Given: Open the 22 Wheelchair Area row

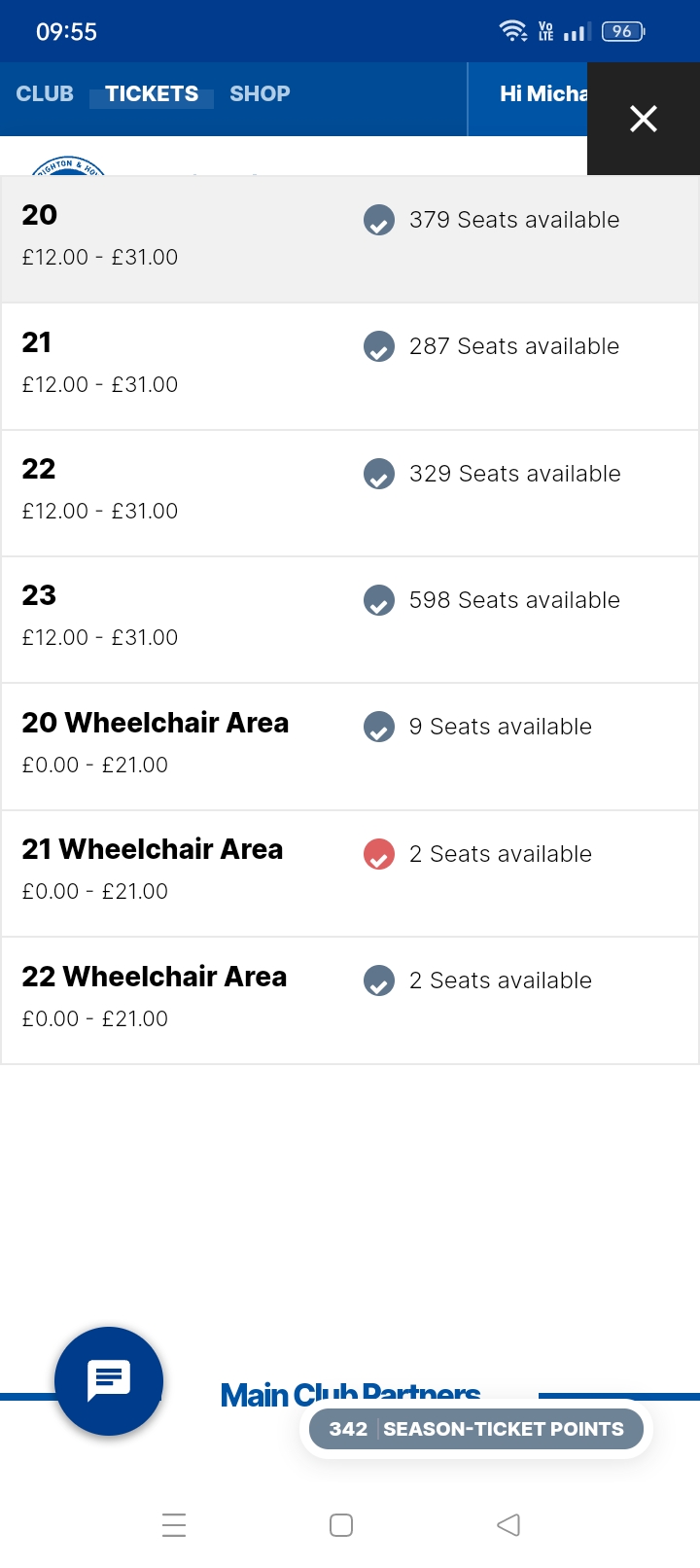Looking at the screenshot, I should point(350,1001).
